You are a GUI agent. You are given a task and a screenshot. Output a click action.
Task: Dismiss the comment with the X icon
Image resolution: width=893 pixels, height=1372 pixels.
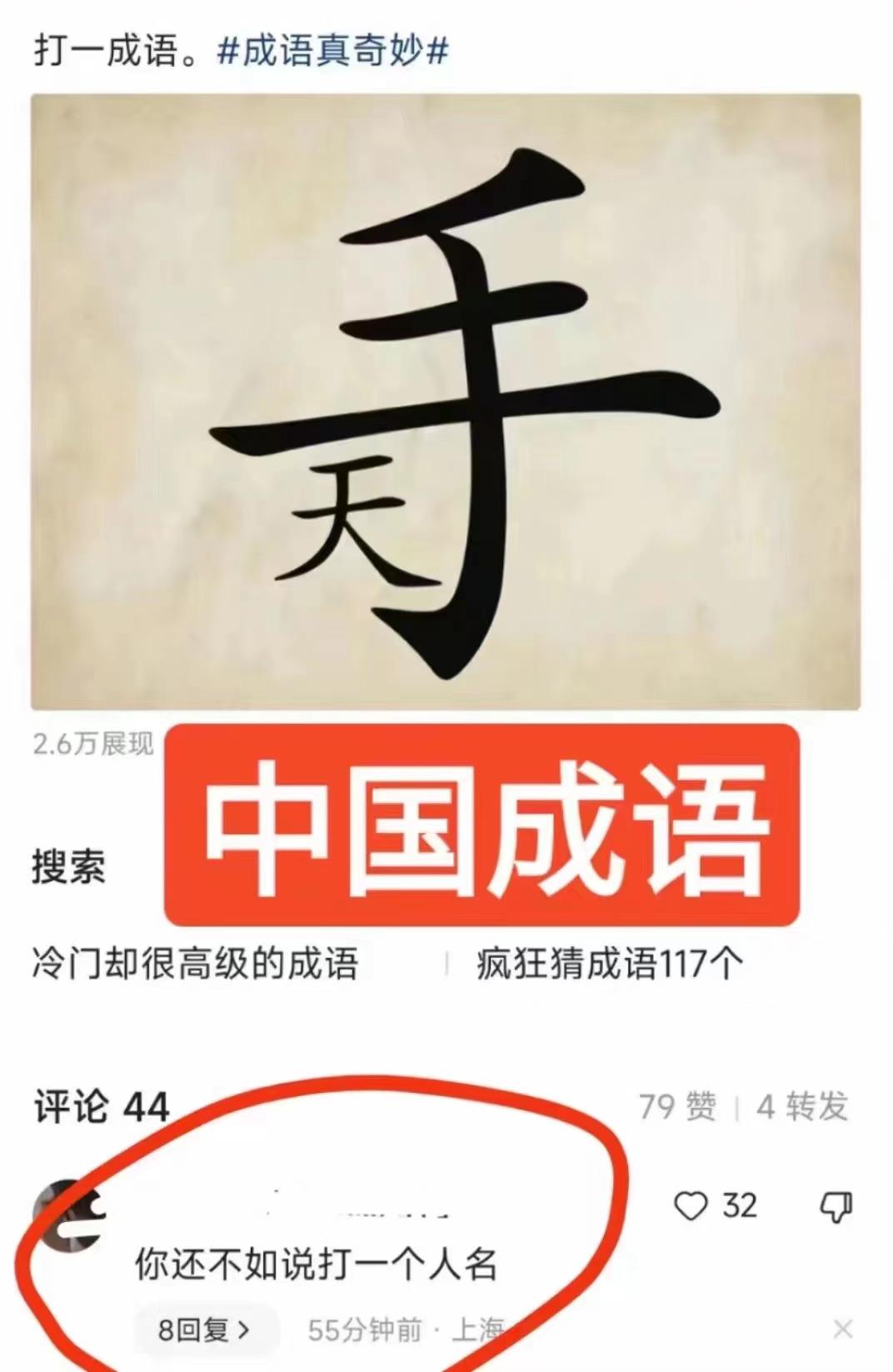pyautogui.click(x=842, y=1328)
